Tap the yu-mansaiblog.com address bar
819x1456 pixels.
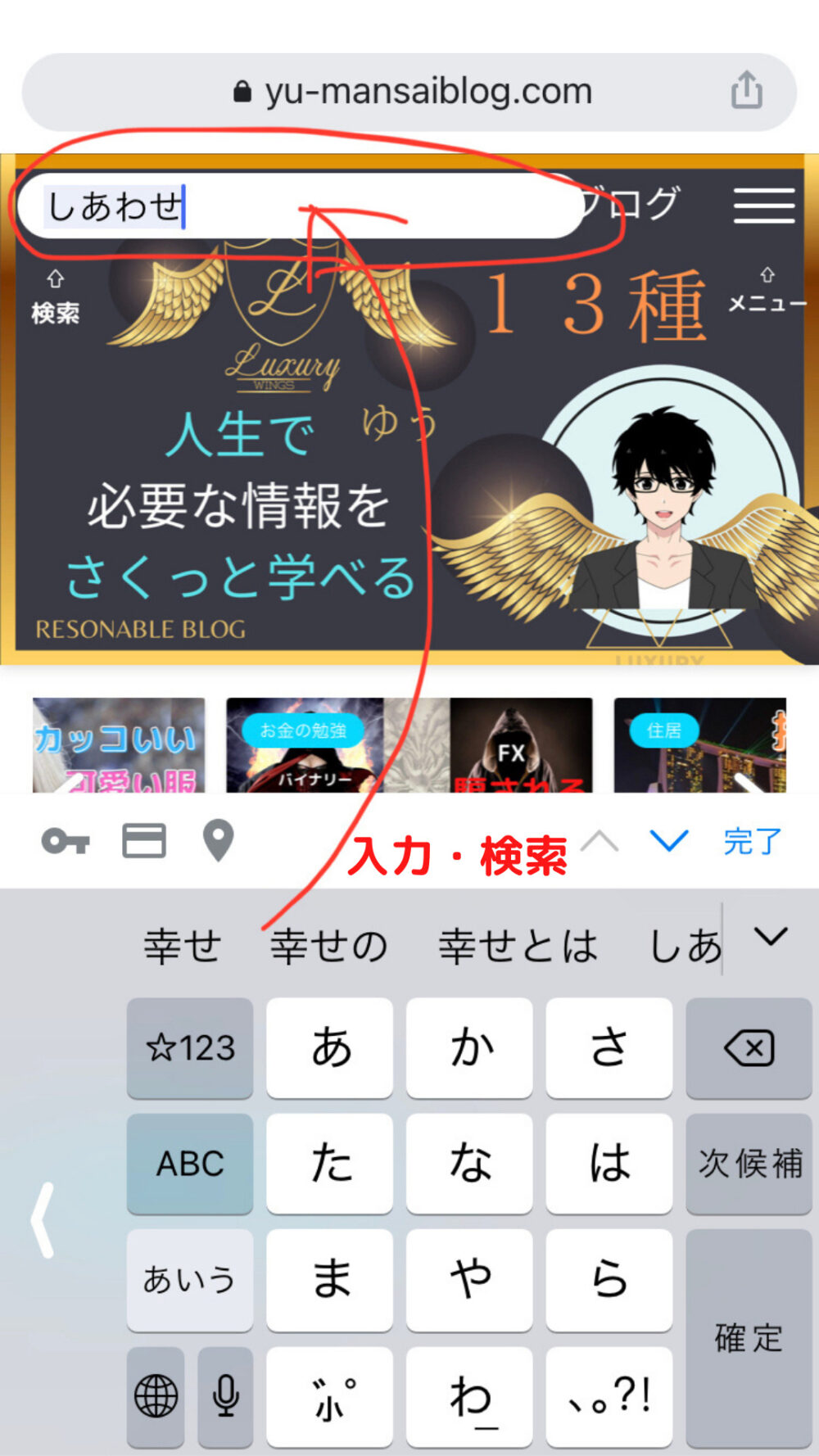(409, 92)
